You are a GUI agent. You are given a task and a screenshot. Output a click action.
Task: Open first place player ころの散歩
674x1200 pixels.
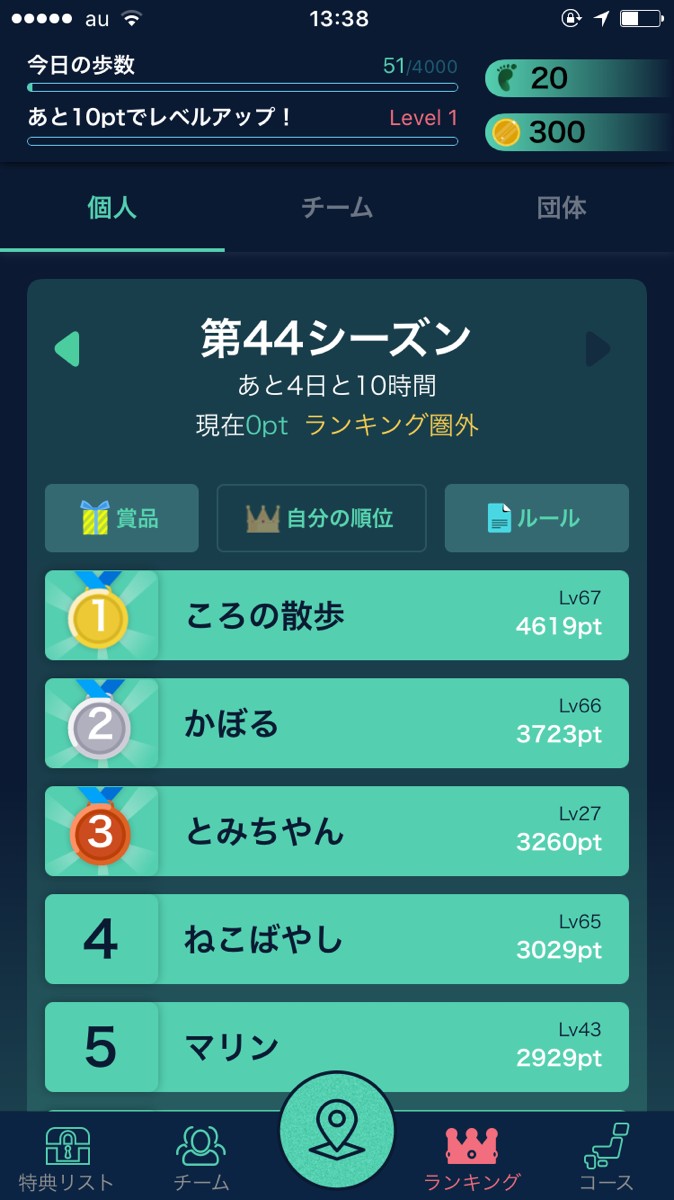click(336, 616)
